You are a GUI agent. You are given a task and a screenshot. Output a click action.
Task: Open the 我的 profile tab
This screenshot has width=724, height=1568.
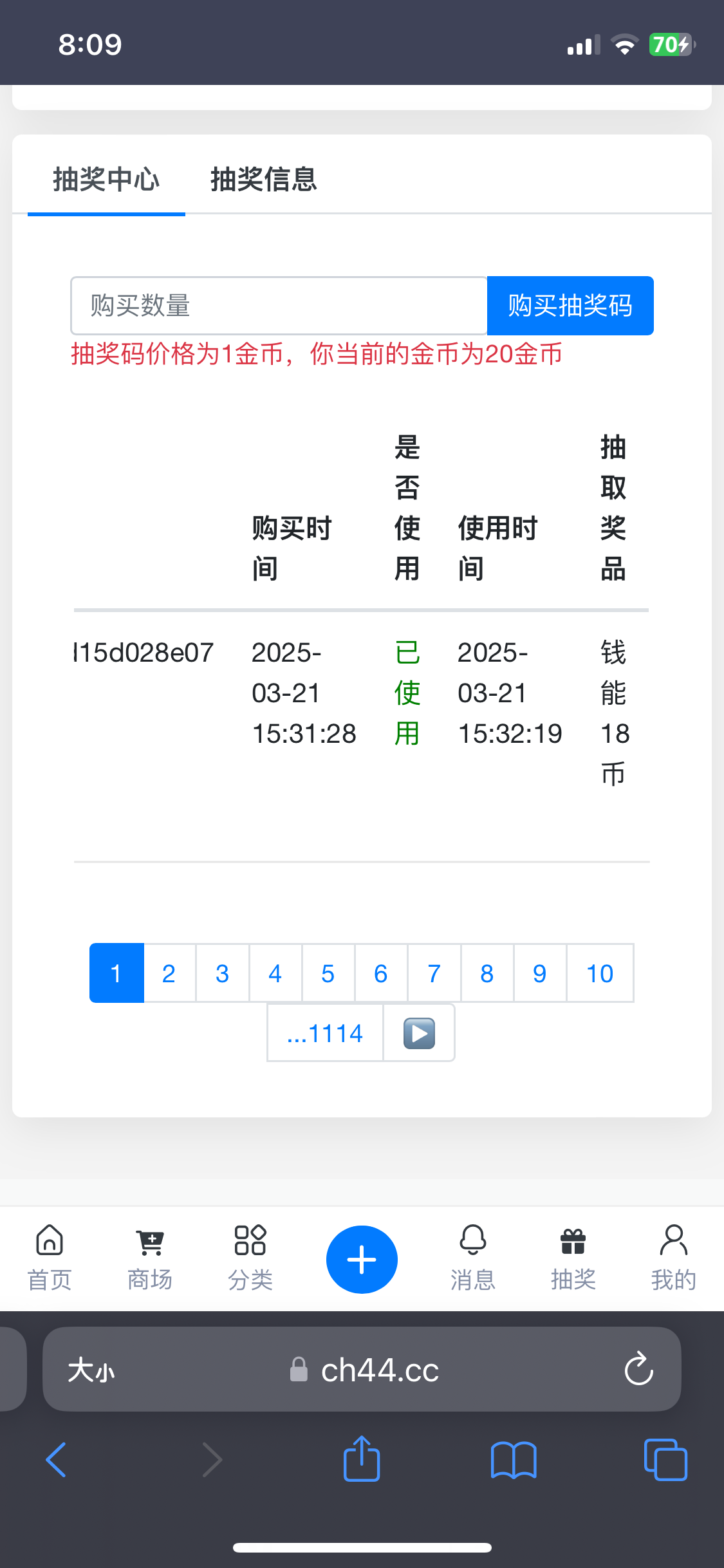click(x=673, y=1258)
